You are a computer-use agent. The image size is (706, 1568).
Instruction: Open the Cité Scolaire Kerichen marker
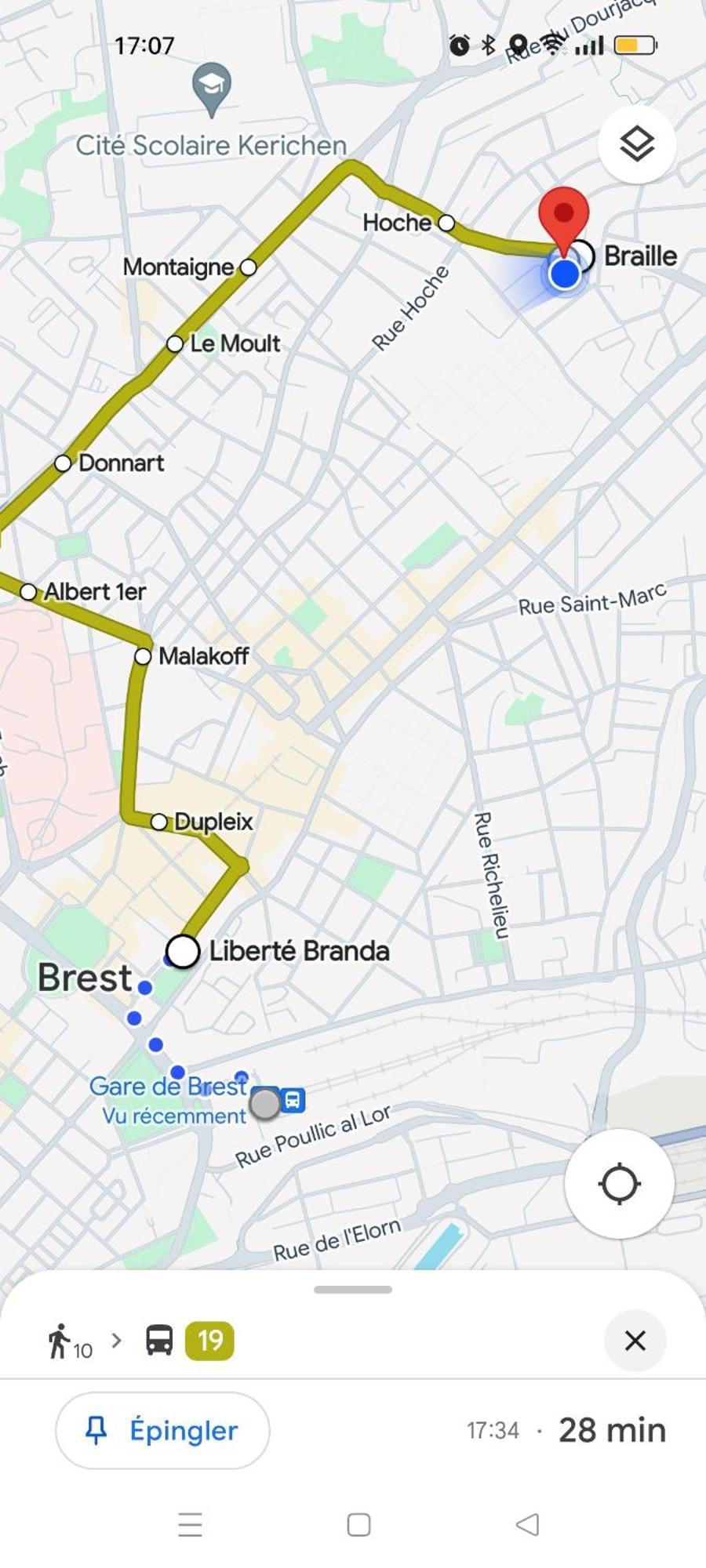pyautogui.click(x=211, y=88)
